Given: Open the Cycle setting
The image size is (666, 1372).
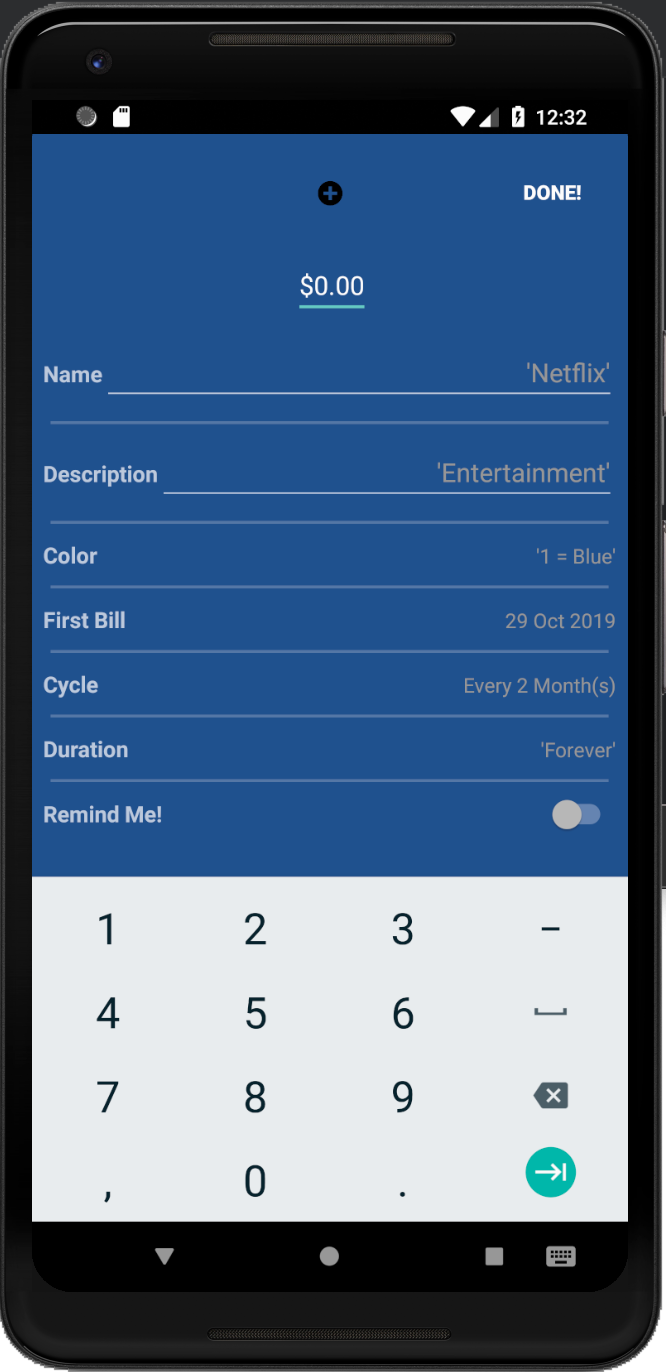Looking at the screenshot, I should point(329,686).
